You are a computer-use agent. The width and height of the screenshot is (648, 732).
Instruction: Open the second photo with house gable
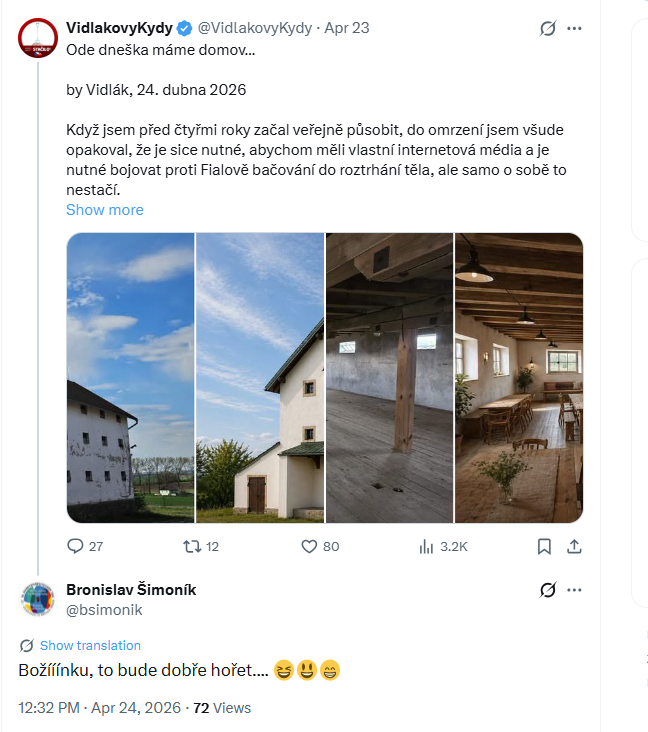(x=260, y=377)
